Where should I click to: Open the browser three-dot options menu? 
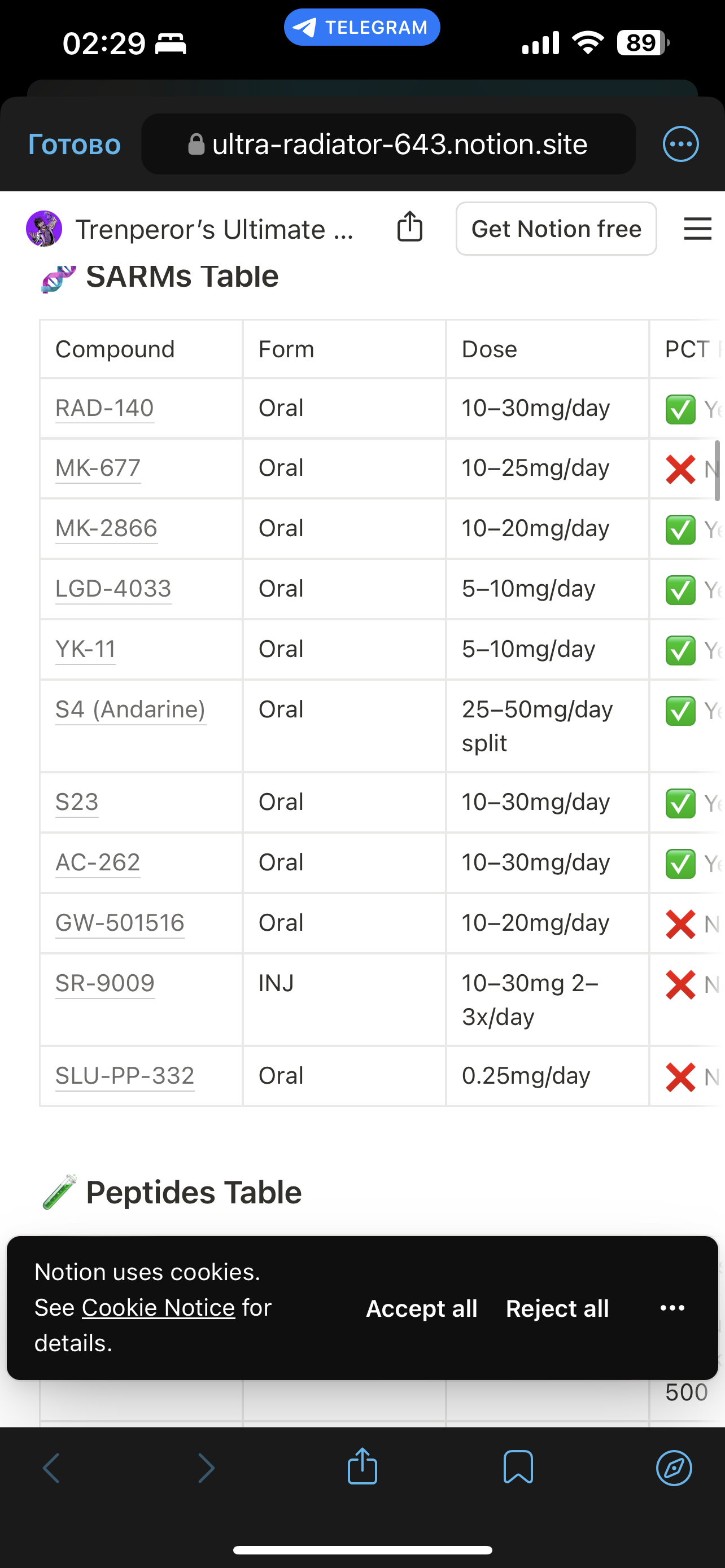point(680,144)
